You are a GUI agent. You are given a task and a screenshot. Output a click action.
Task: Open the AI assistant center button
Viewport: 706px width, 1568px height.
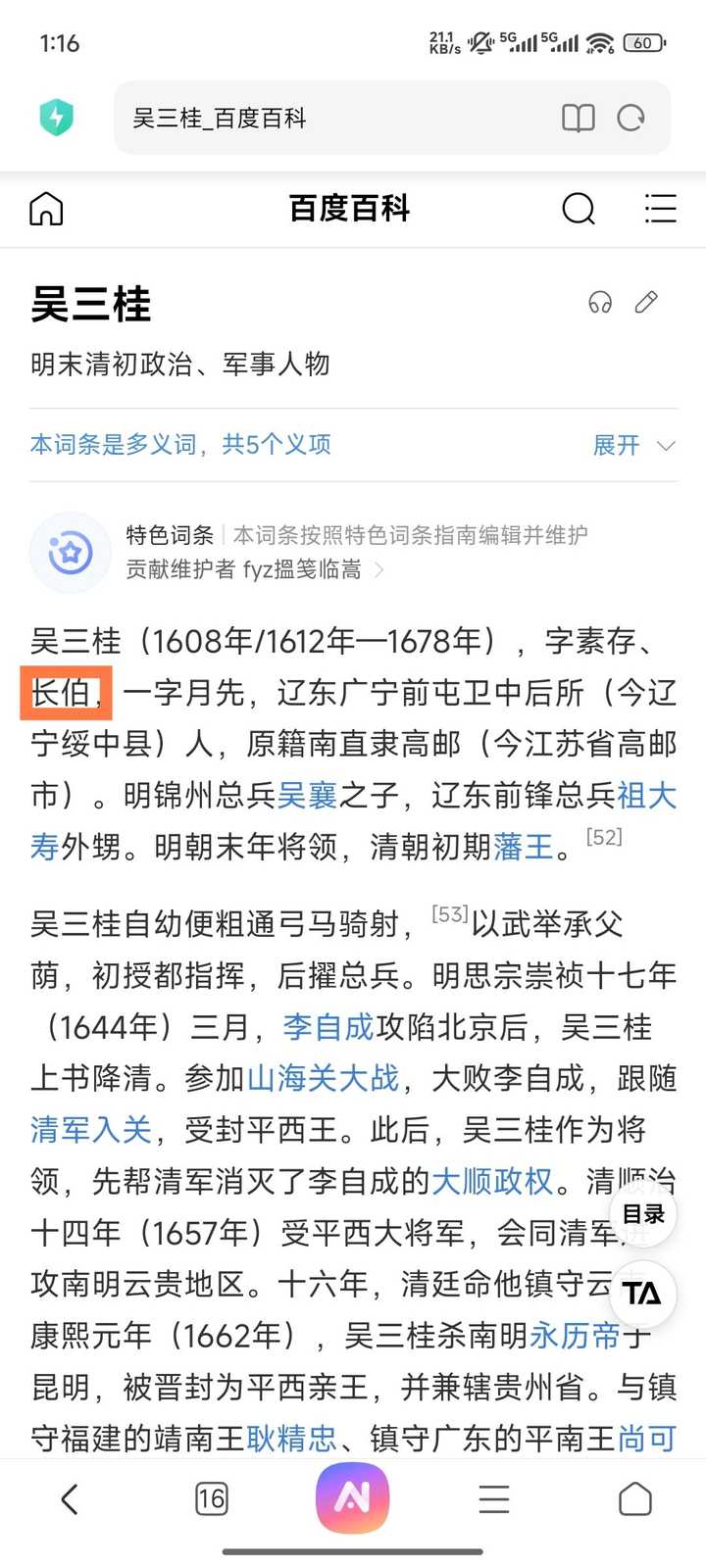(x=353, y=1497)
